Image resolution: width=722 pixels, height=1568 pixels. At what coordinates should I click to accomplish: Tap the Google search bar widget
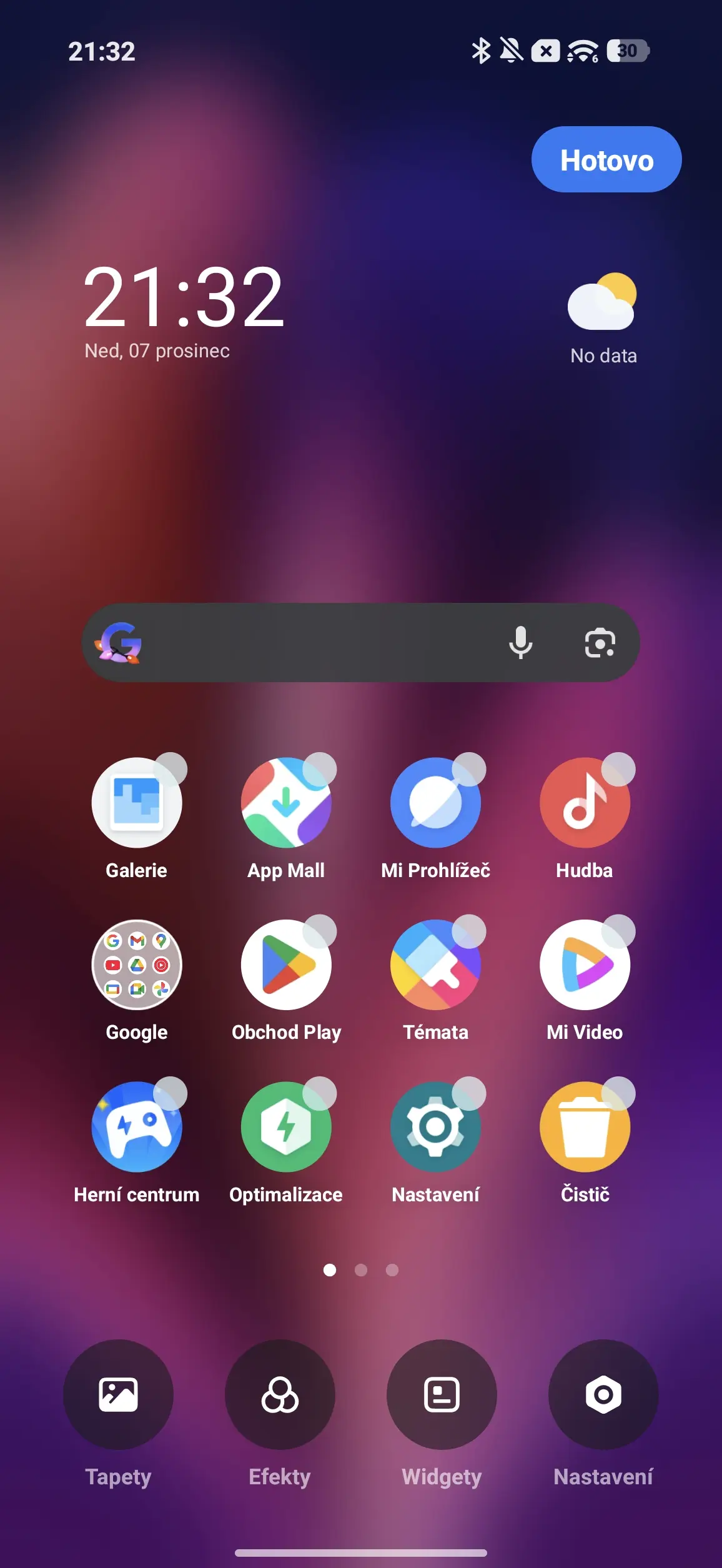(x=312, y=643)
